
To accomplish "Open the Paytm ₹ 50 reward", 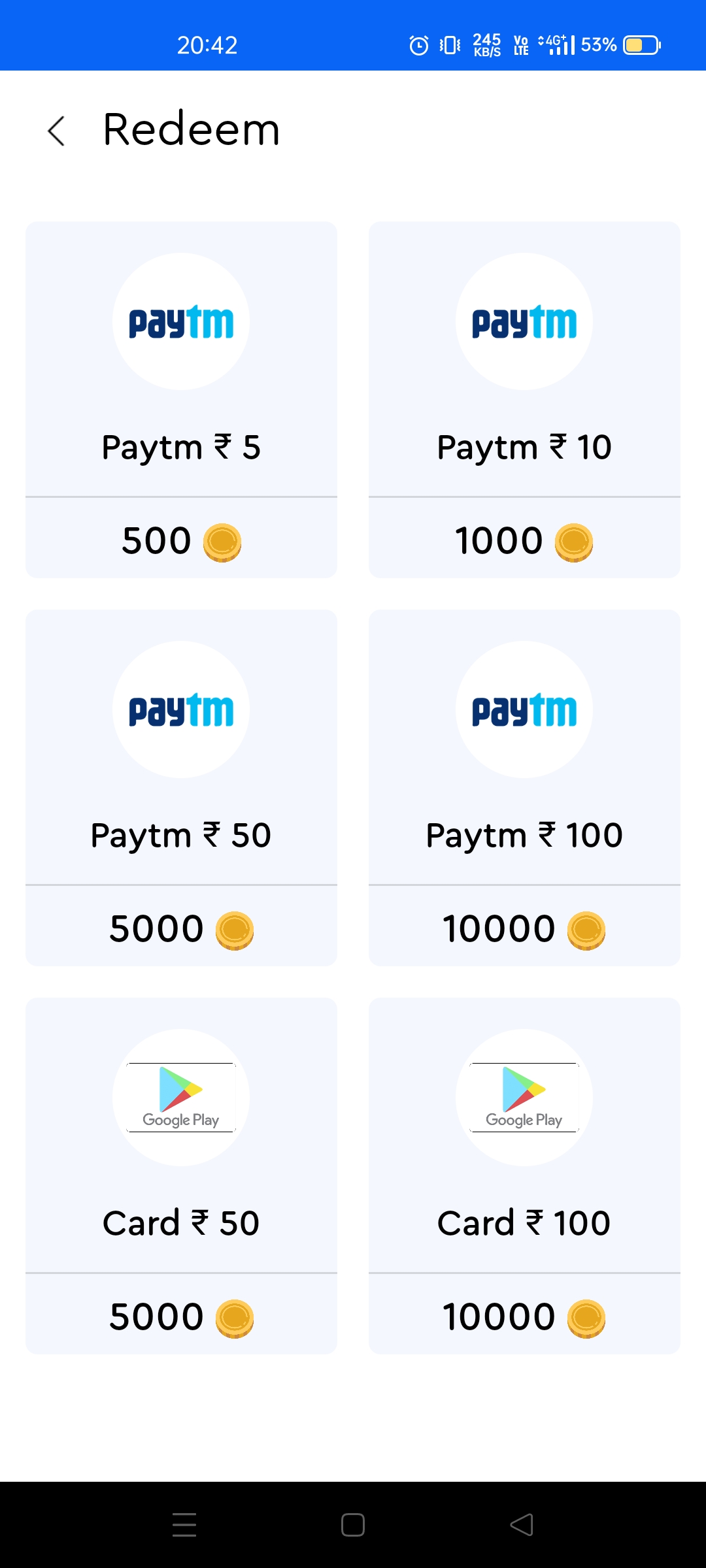I will pos(181,787).
